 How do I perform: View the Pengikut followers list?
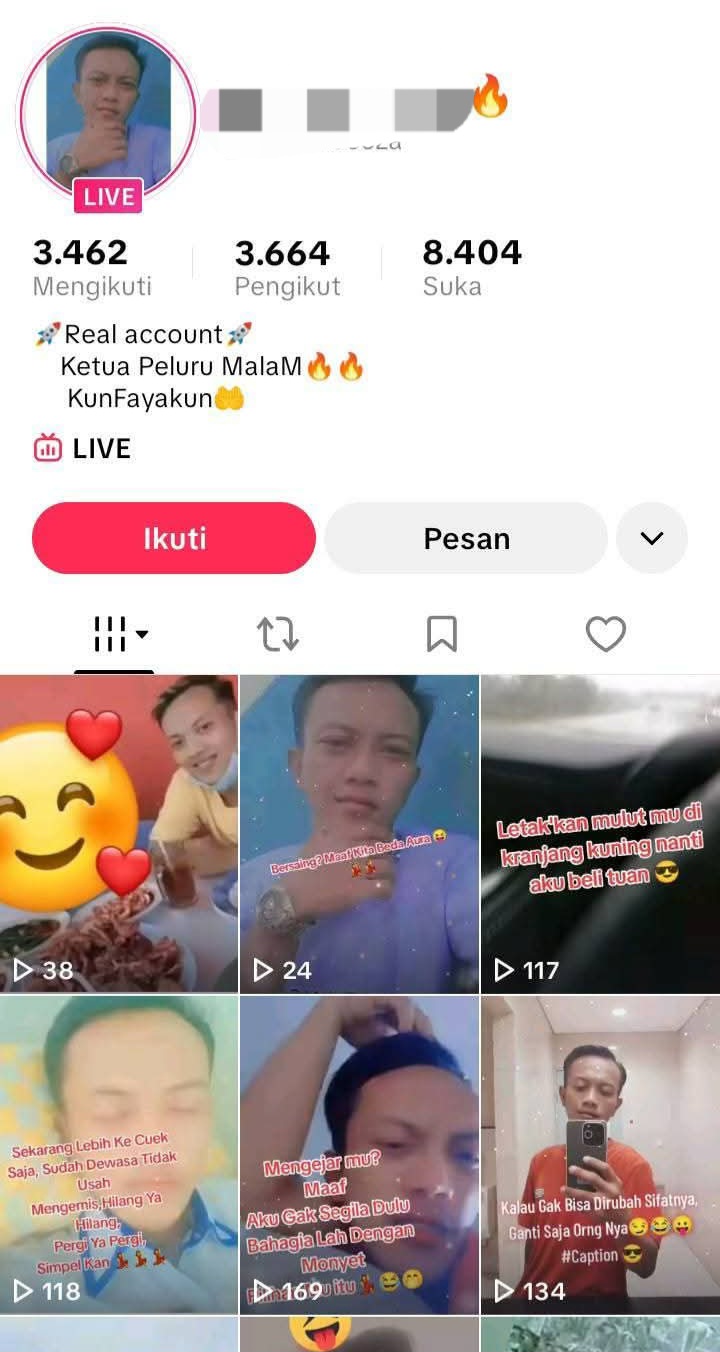coord(286,267)
